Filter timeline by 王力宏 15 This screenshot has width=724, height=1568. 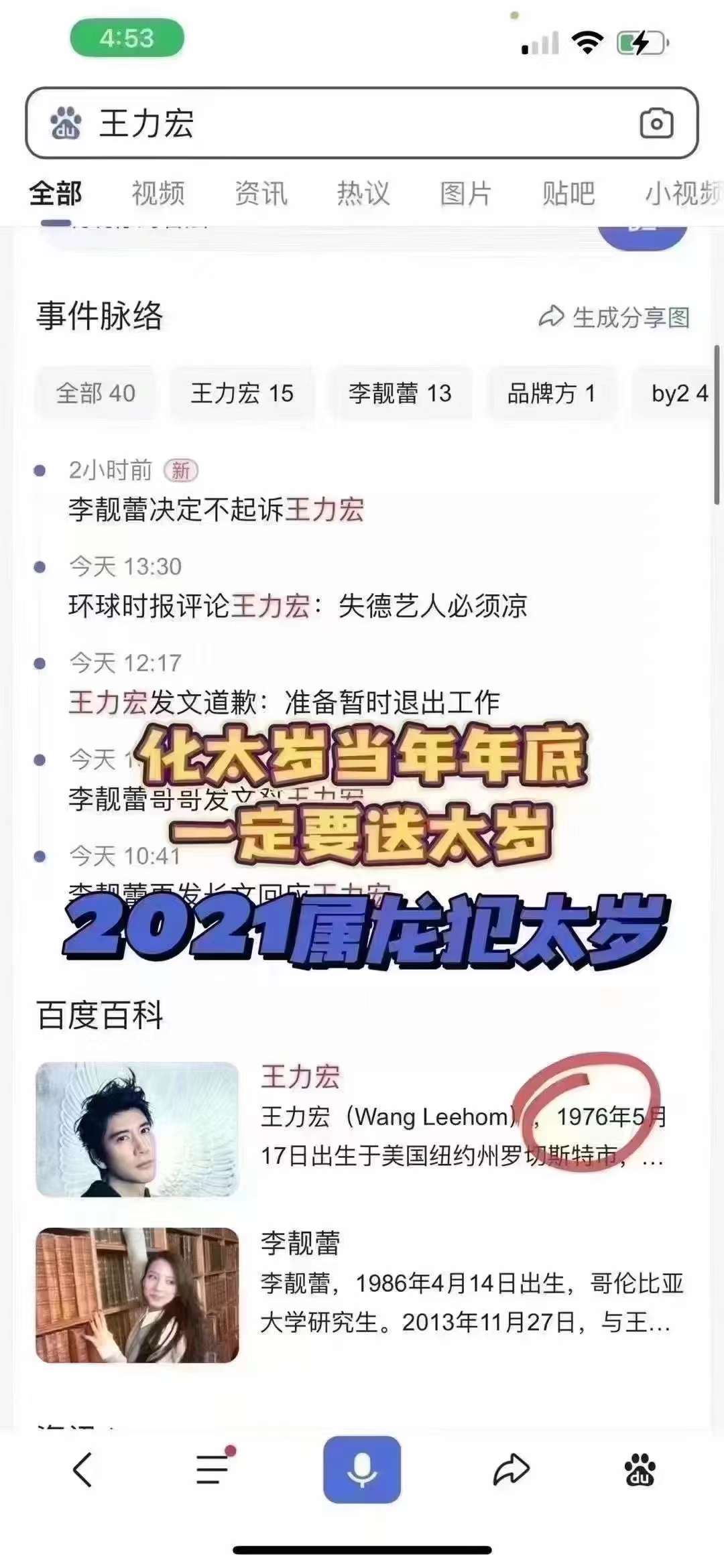(242, 393)
